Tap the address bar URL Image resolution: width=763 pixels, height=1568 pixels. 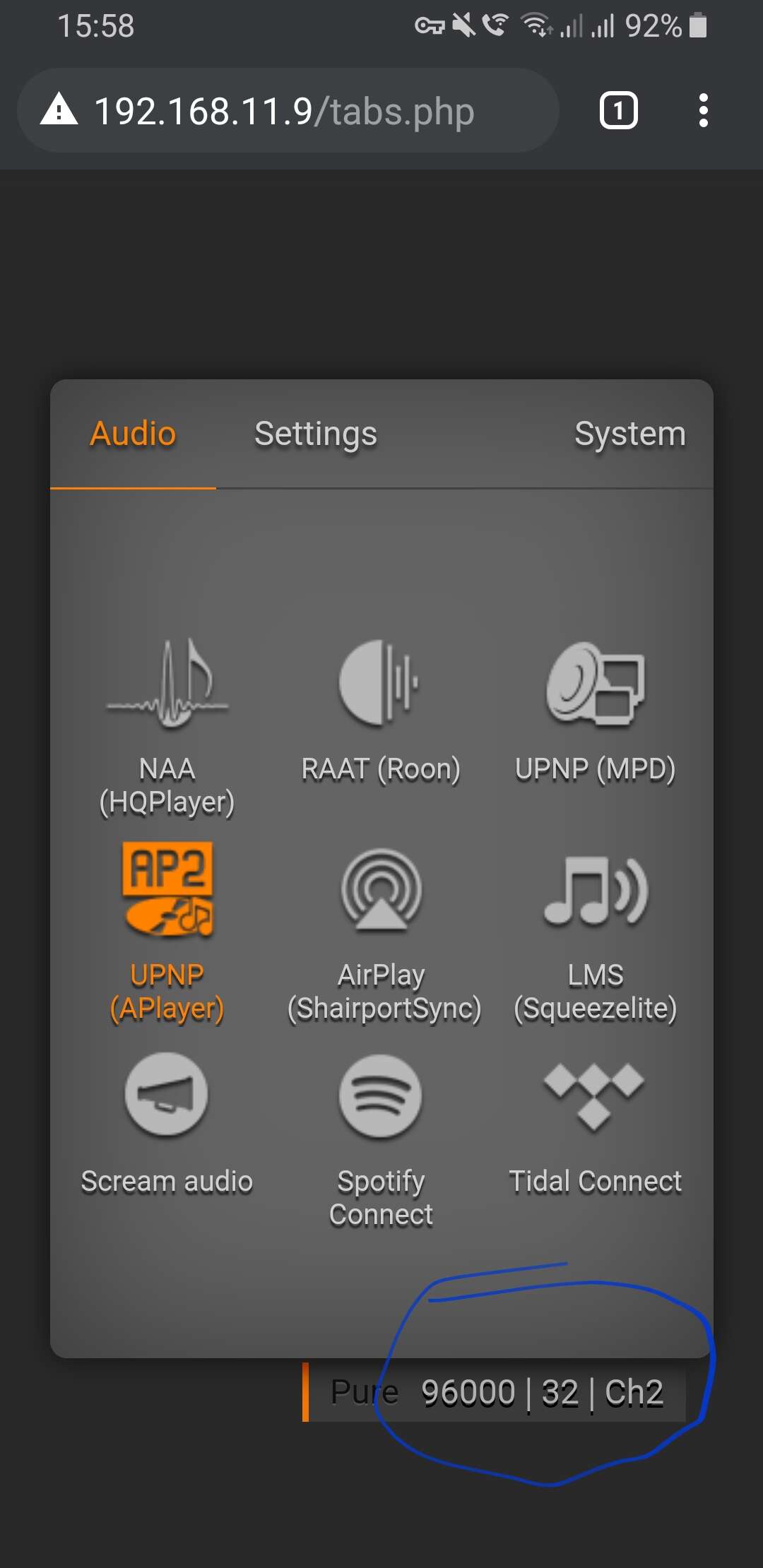[x=284, y=111]
